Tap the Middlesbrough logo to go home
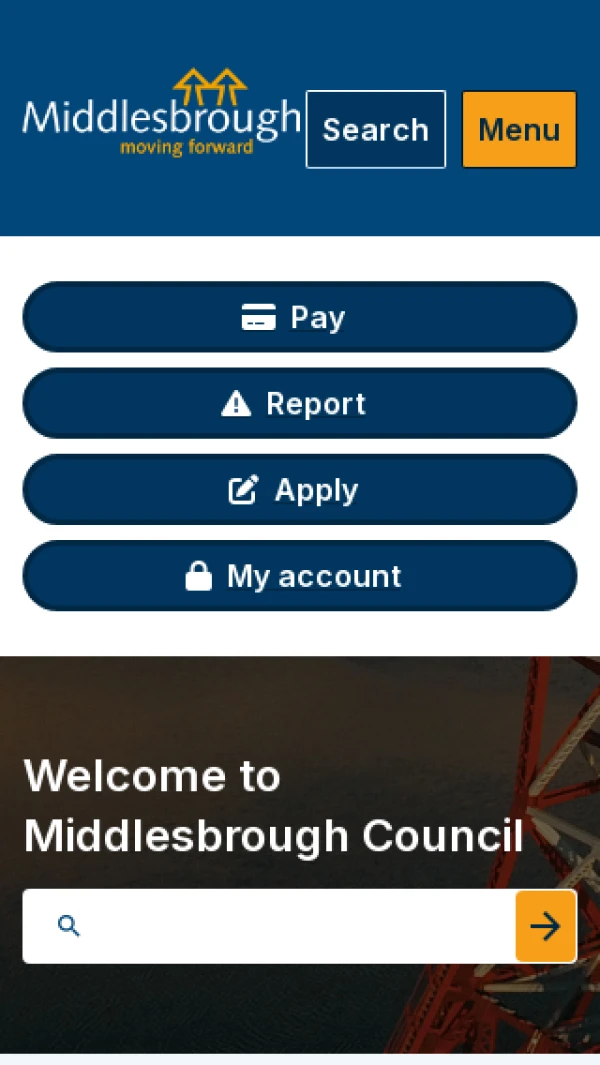 (x=161, y=115)
